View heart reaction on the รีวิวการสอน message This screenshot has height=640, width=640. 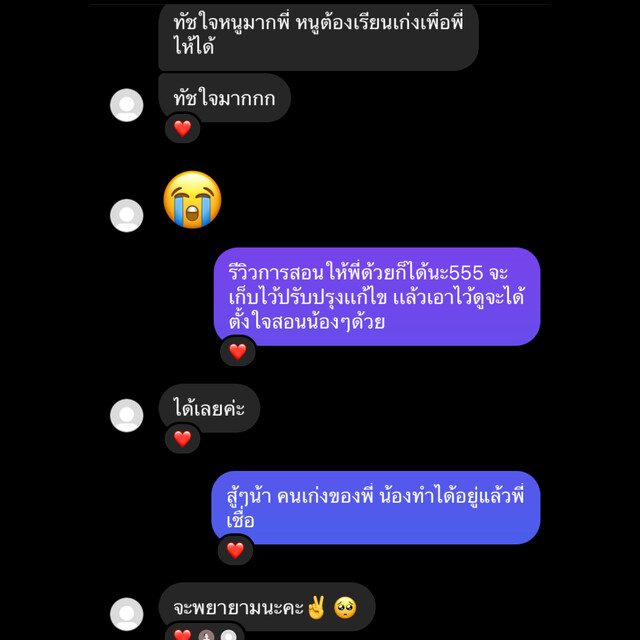point(238,351)
